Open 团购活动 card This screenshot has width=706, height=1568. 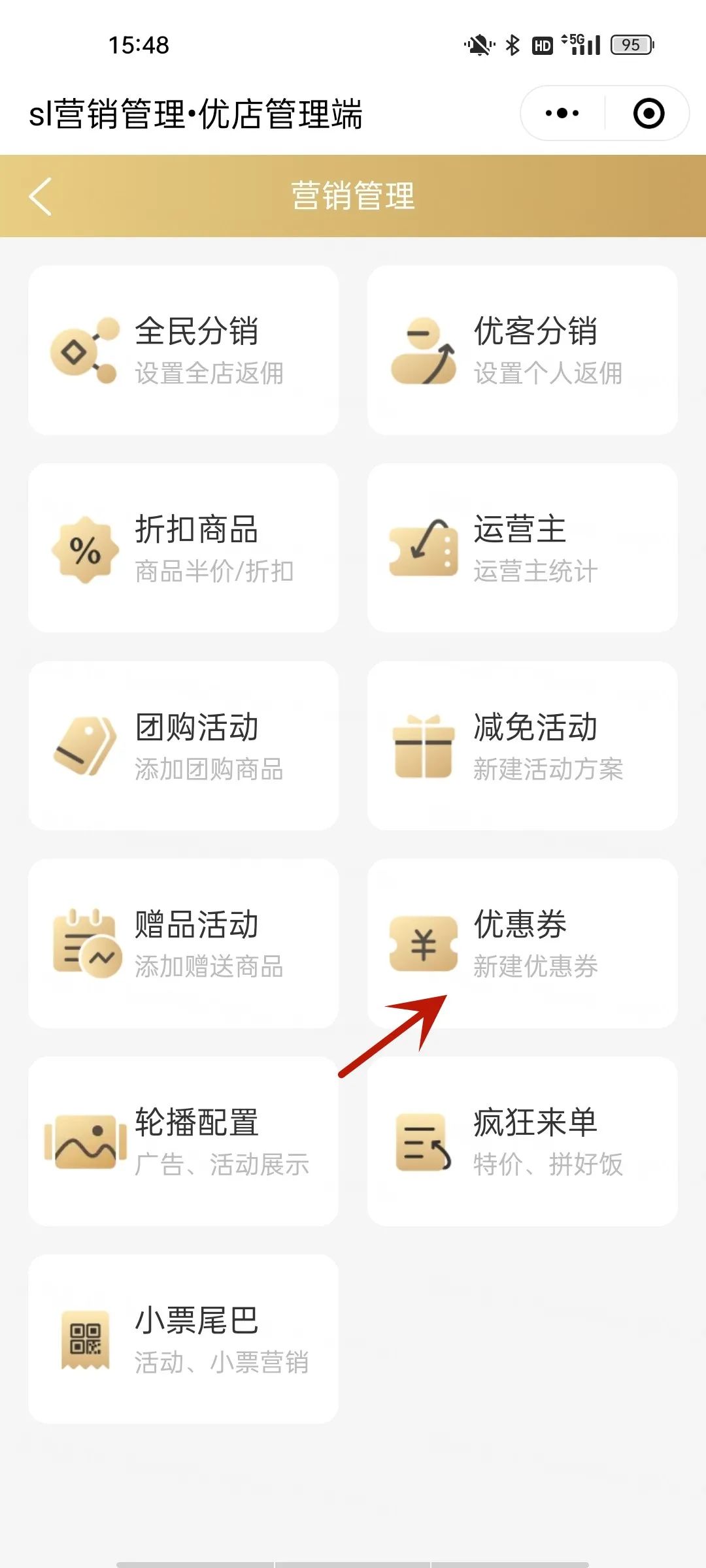[x=183, y=746]
